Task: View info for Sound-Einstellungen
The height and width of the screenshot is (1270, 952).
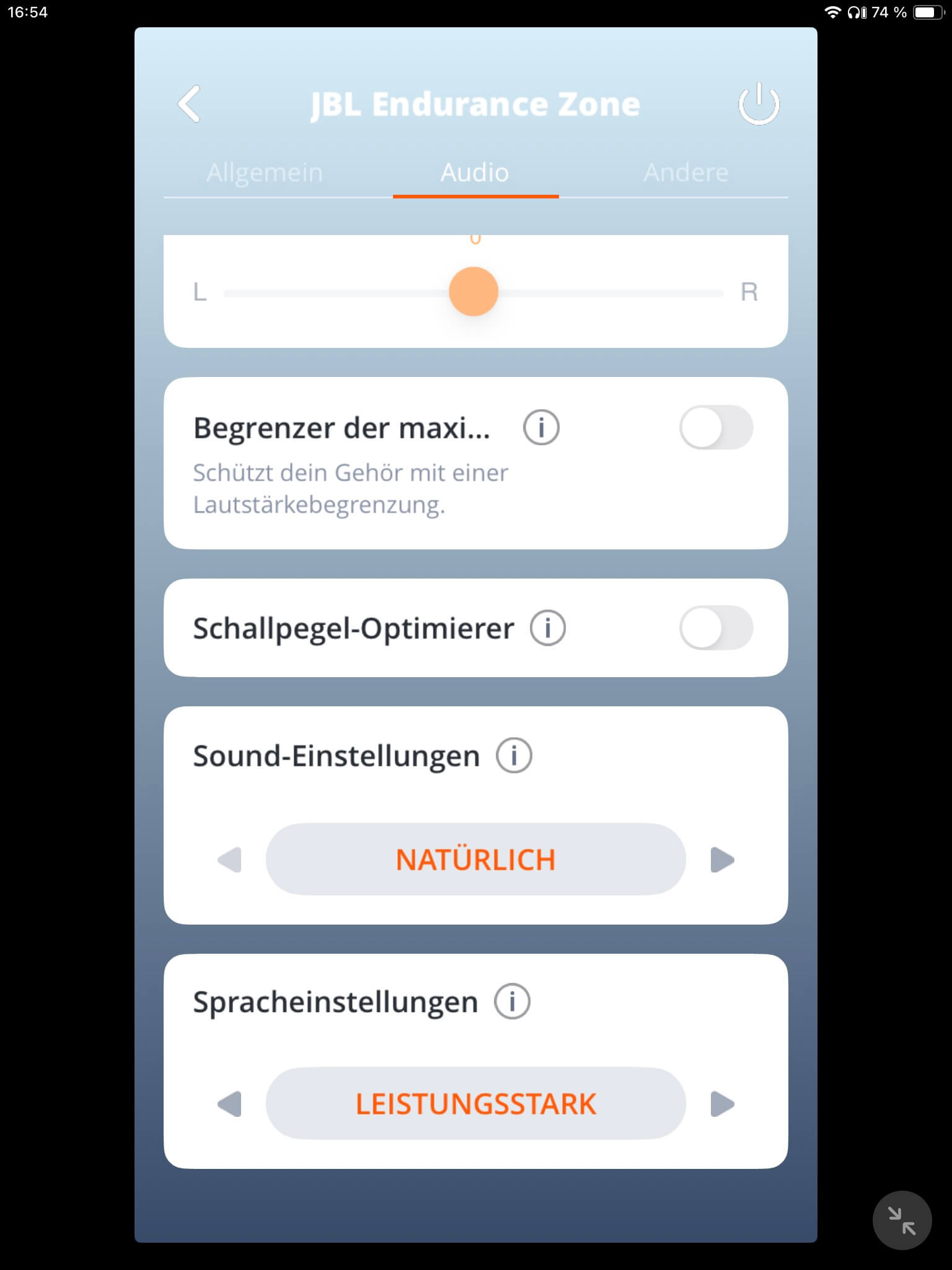Action: click(514, 755)
